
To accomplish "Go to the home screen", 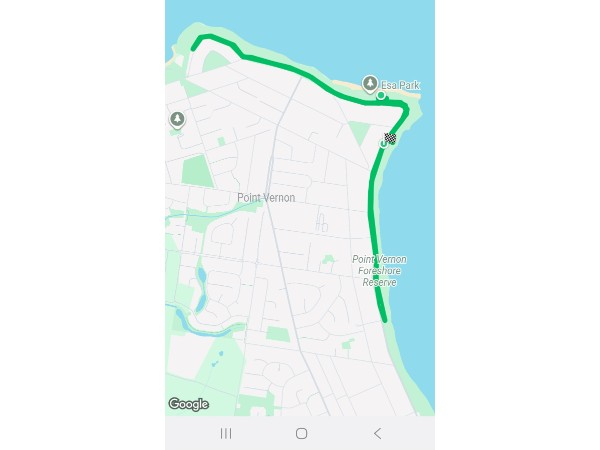I will 301,433.
